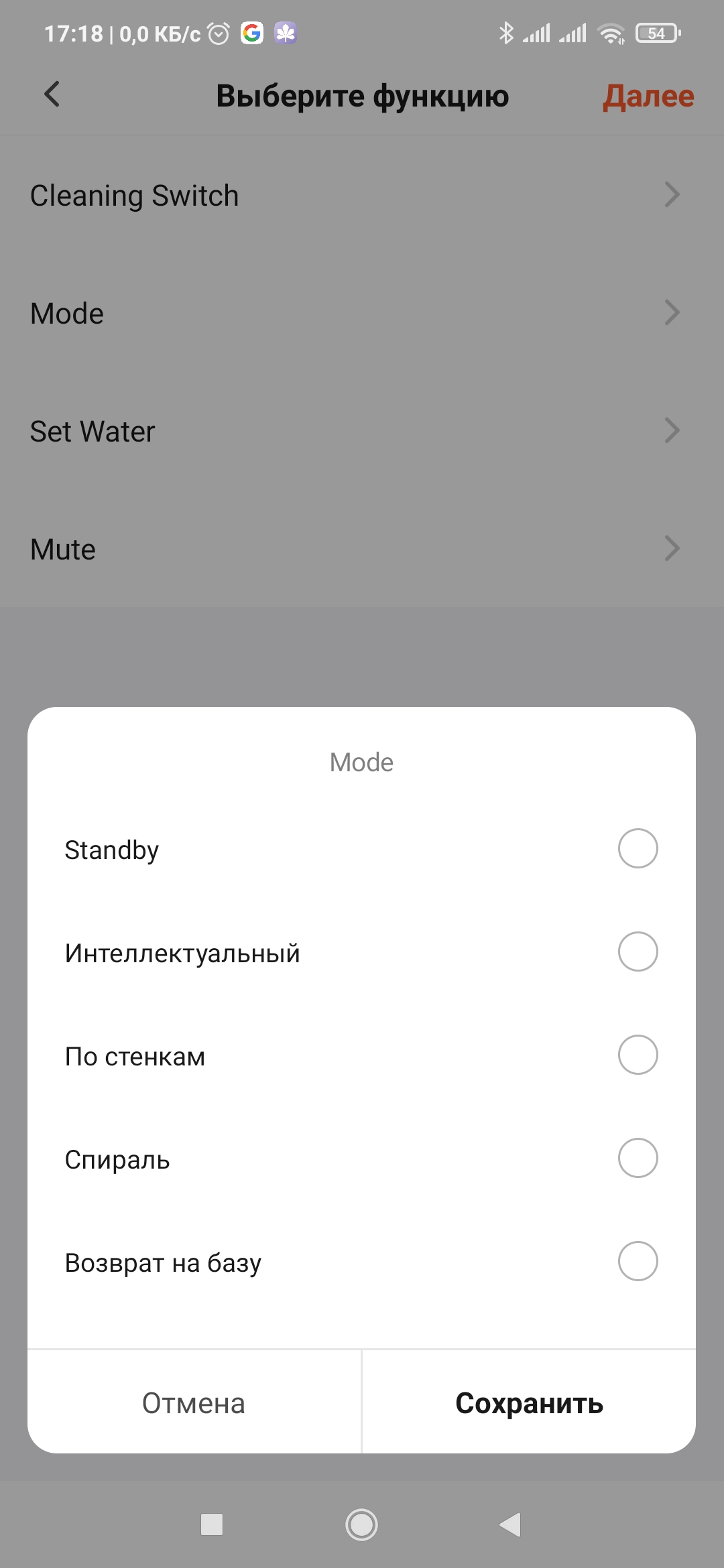Tap Отмена to cancel the dialog
The image size is (724, 1568).
tap(194, 1402)
